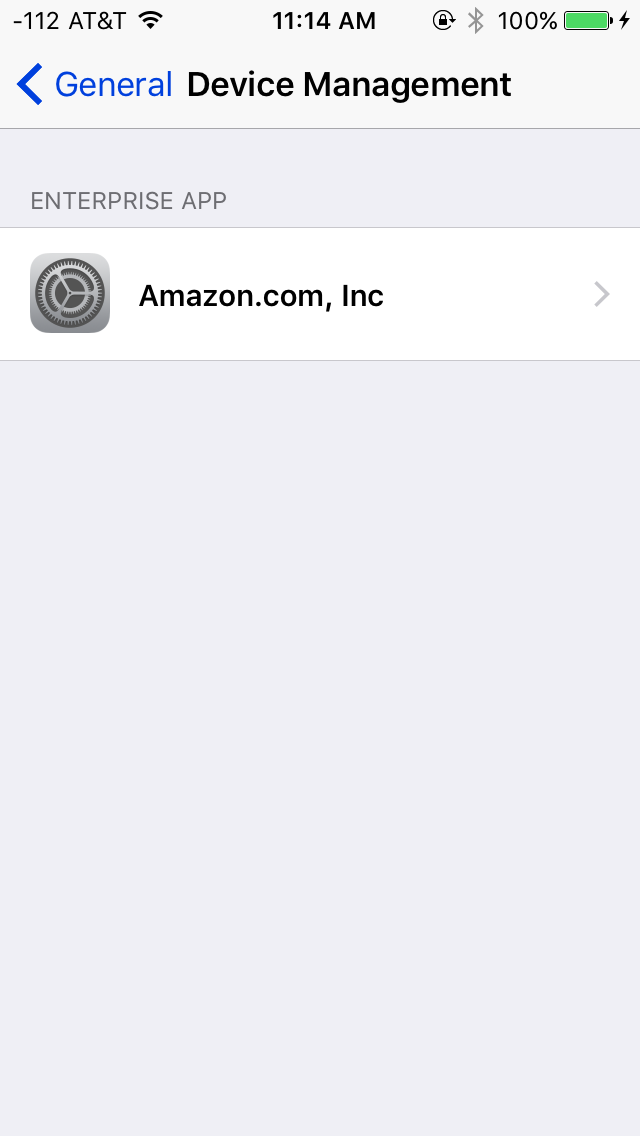Open the Amazon.com, Inc enterprise app row
640x1136 pixels.
click(320, 294)
